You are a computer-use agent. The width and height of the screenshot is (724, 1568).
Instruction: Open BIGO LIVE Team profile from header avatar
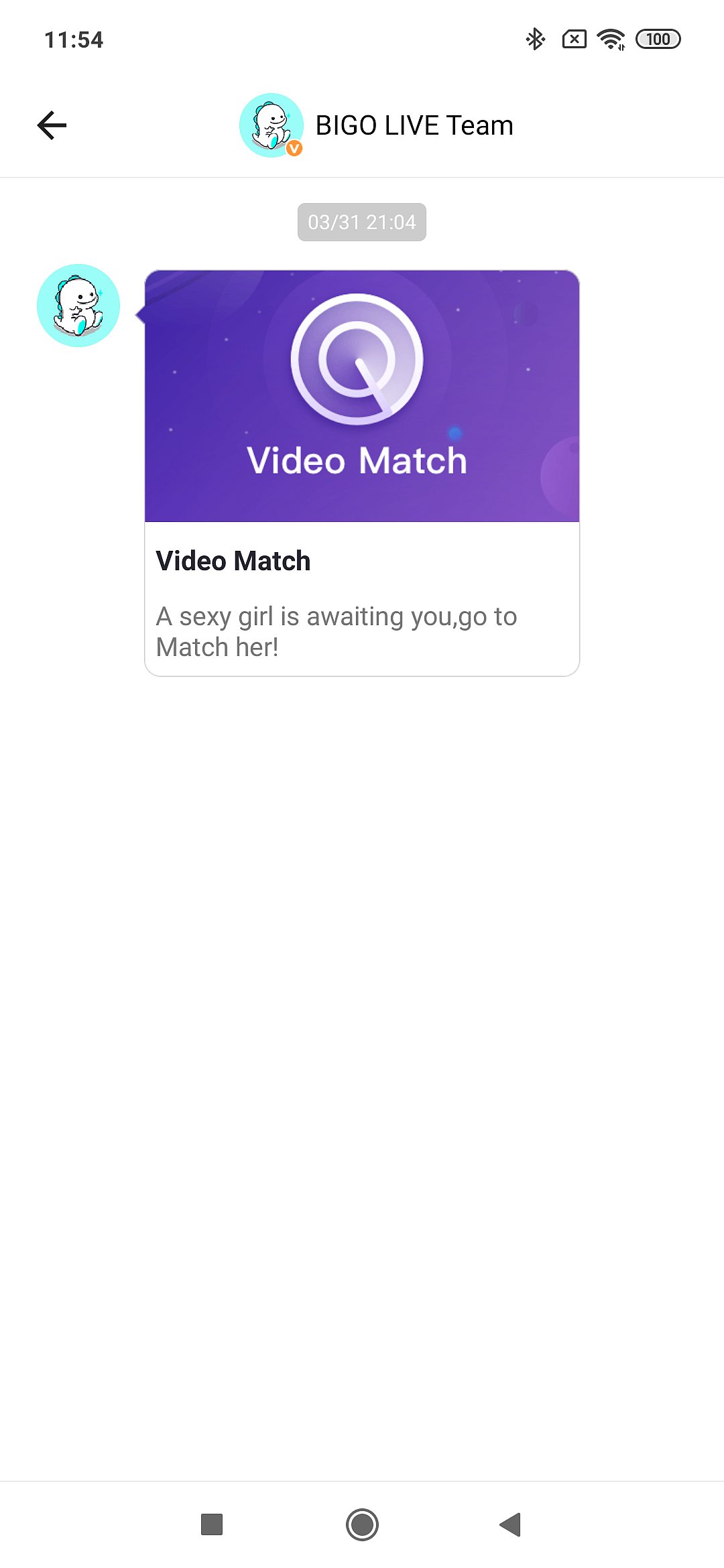pos(271,125)
